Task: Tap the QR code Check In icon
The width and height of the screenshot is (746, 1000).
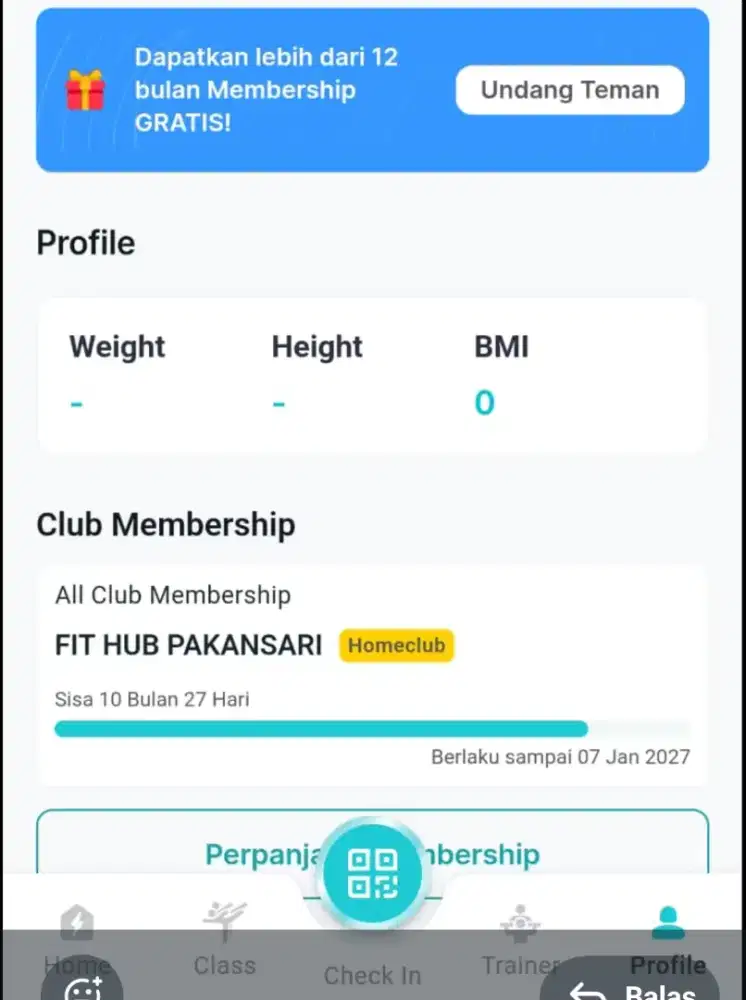Action: coord(372,872)
